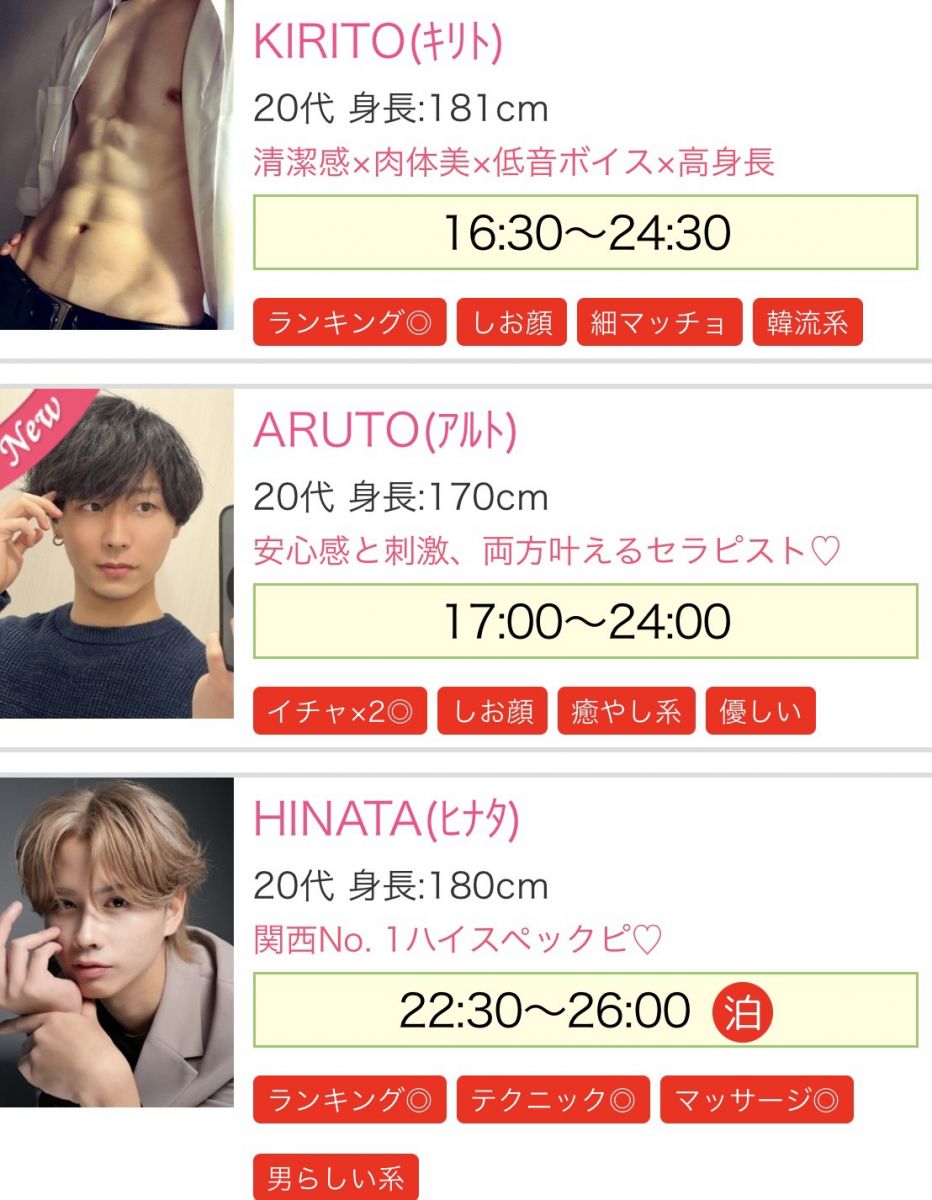Open KIRITO's profile photo
932x1200 pixels.
116,165
